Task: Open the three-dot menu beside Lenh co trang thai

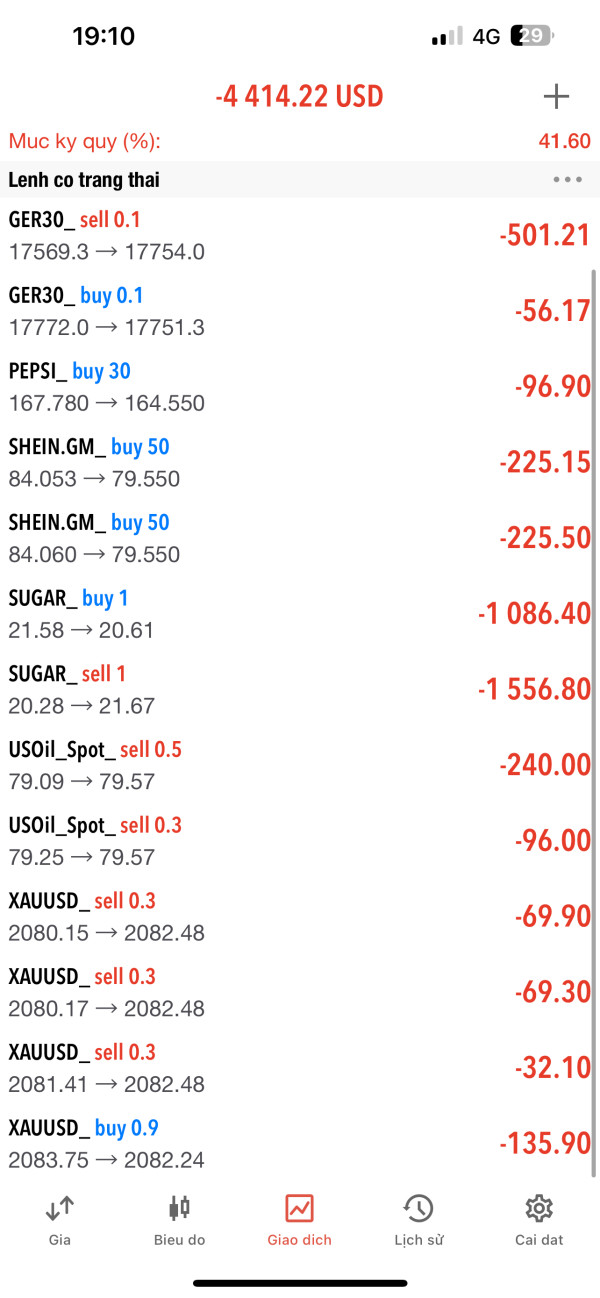Action: pos(567,180)
